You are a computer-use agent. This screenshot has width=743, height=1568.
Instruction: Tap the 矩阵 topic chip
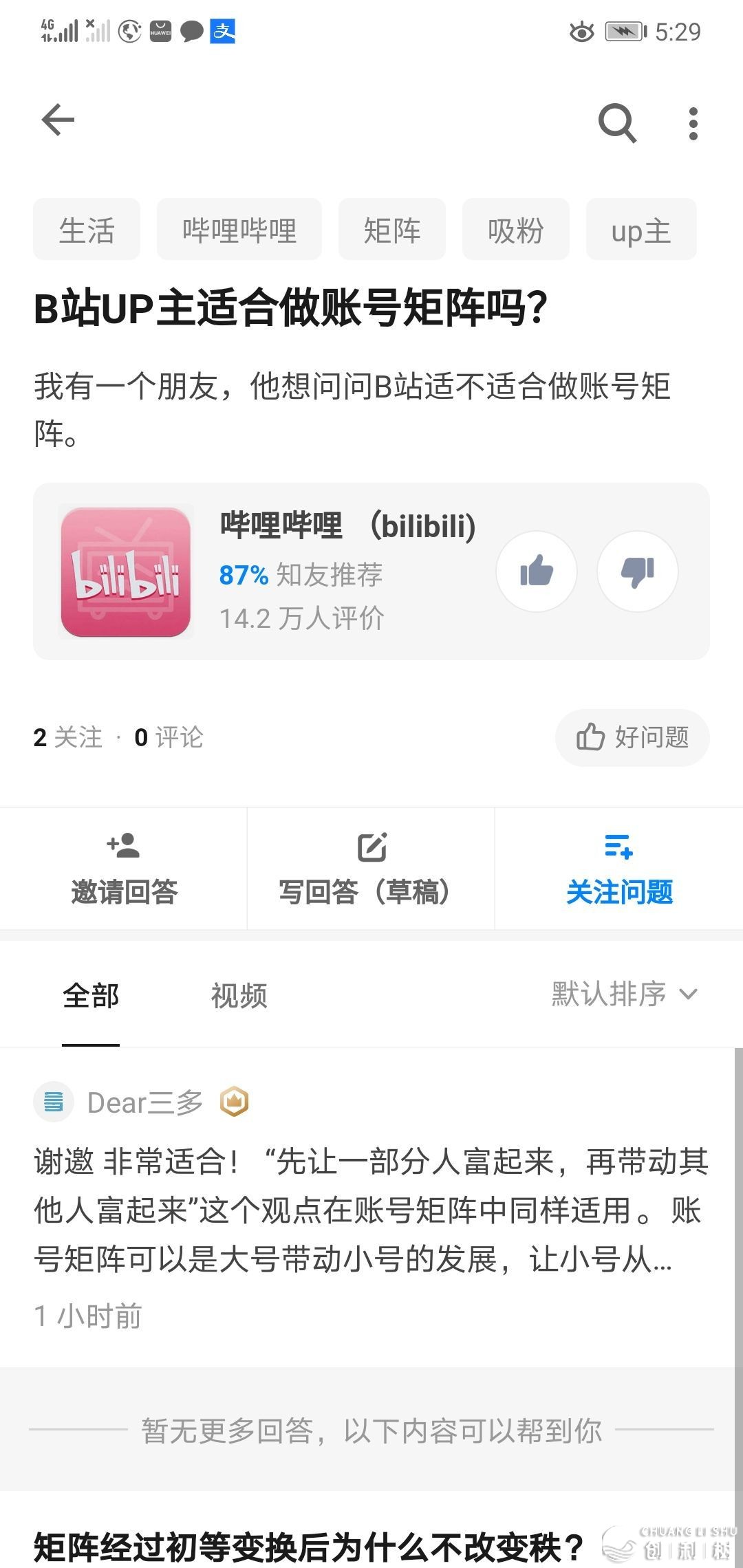click(391, 230)
